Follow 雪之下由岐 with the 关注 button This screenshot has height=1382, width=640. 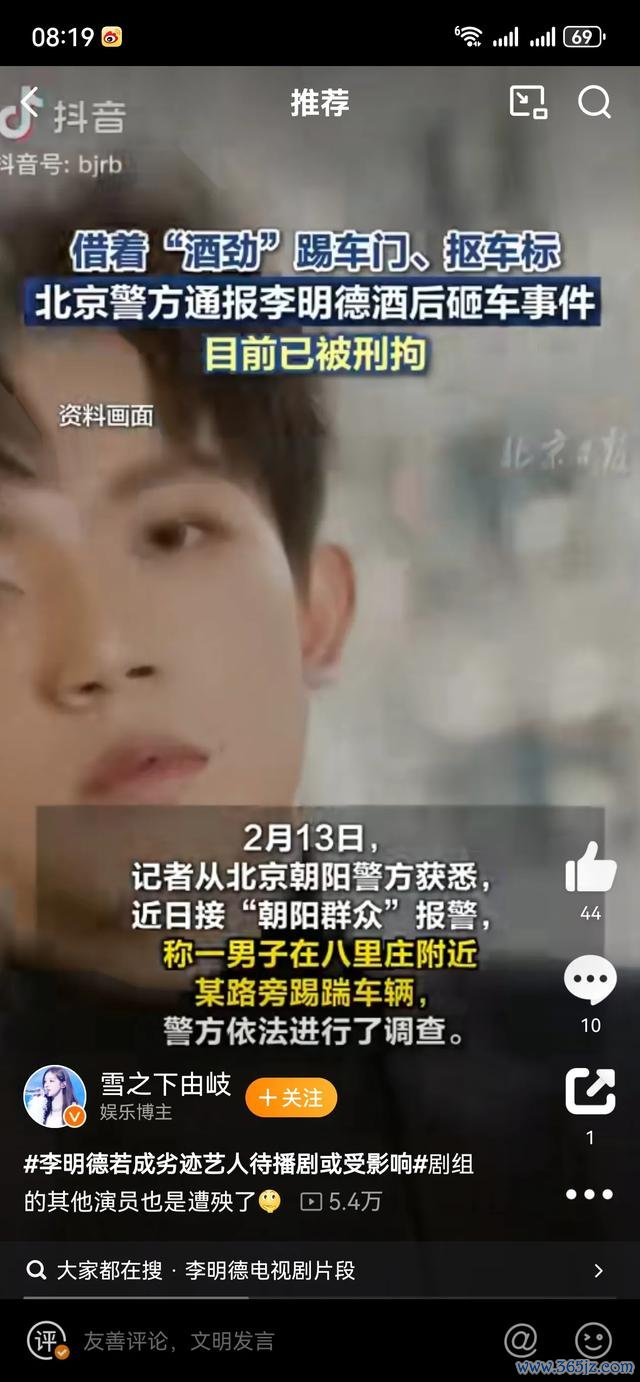(x=291, y=1098)
